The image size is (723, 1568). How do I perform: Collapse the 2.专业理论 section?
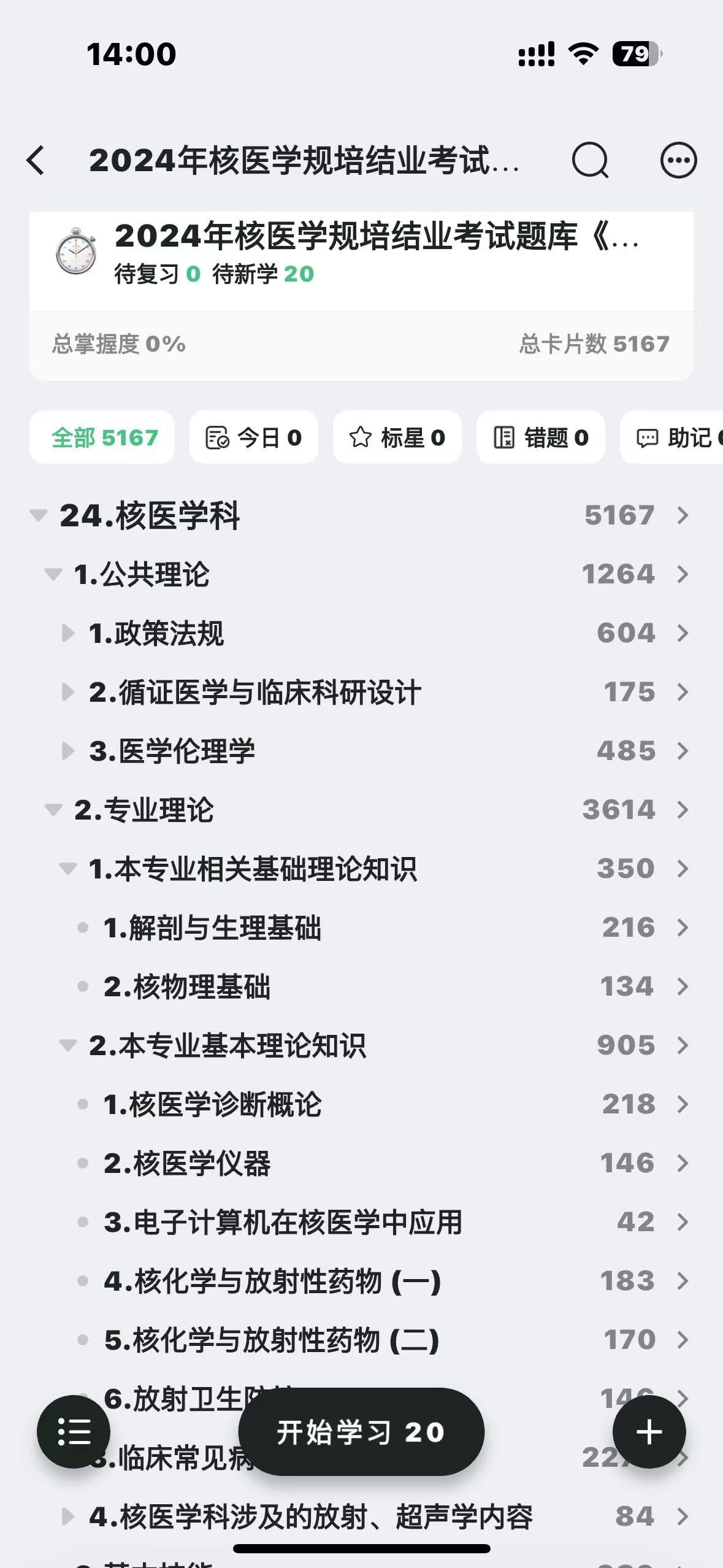point(53,810)
